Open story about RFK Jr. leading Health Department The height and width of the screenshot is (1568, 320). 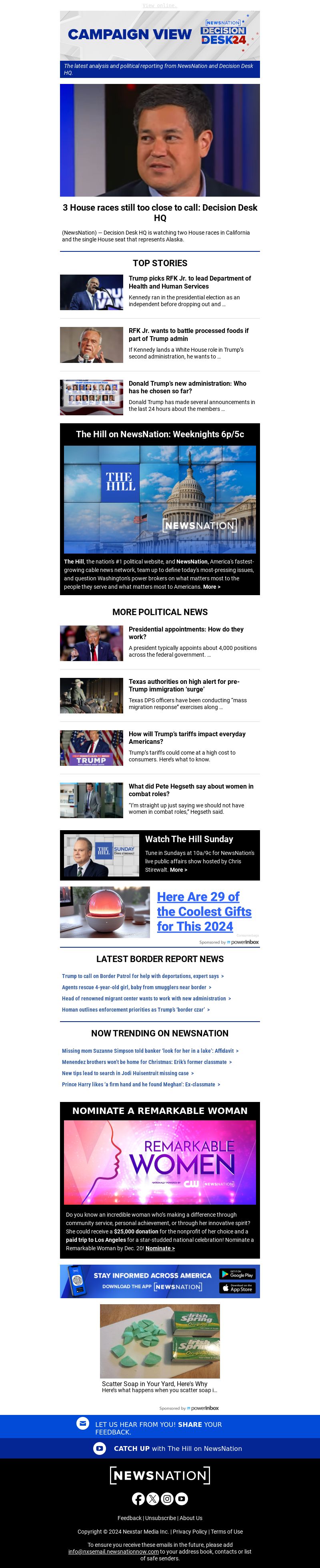click(x=190, y=283)
